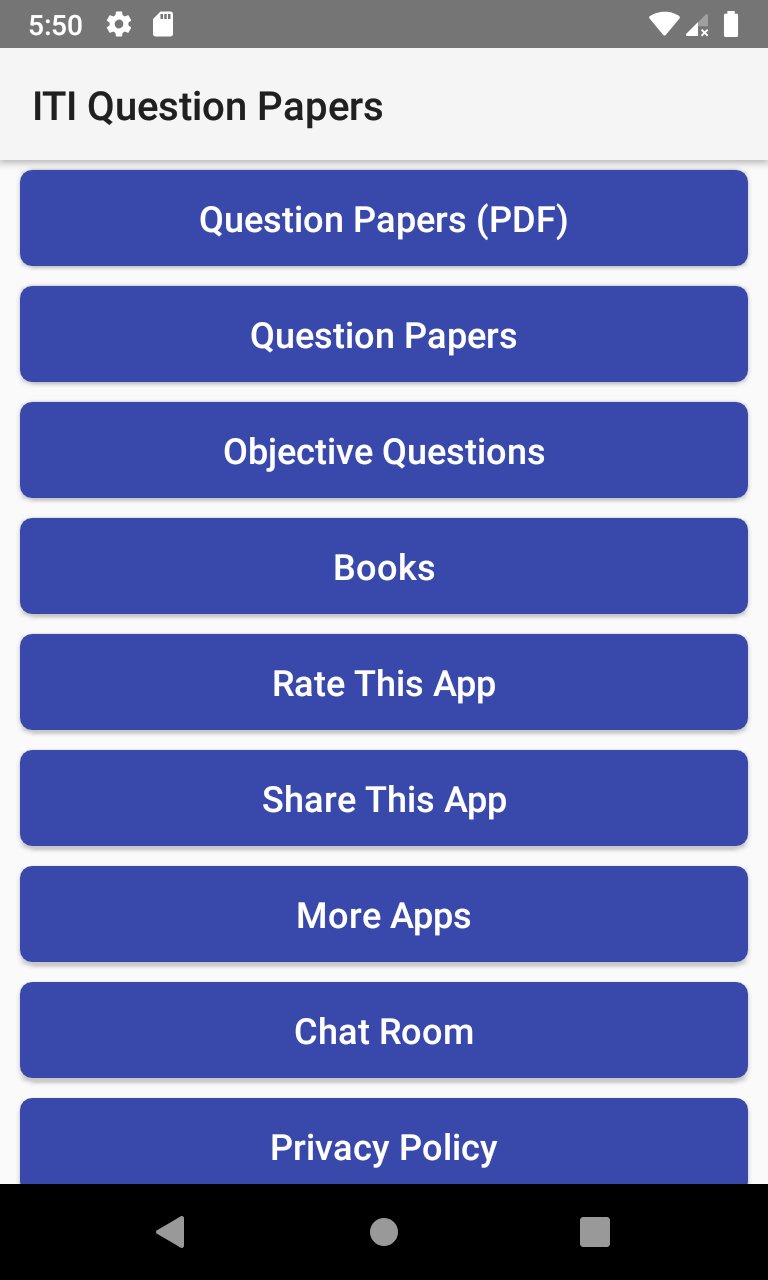Browse the Books section
The image size is (768, 1280).
tap(384, 566)
